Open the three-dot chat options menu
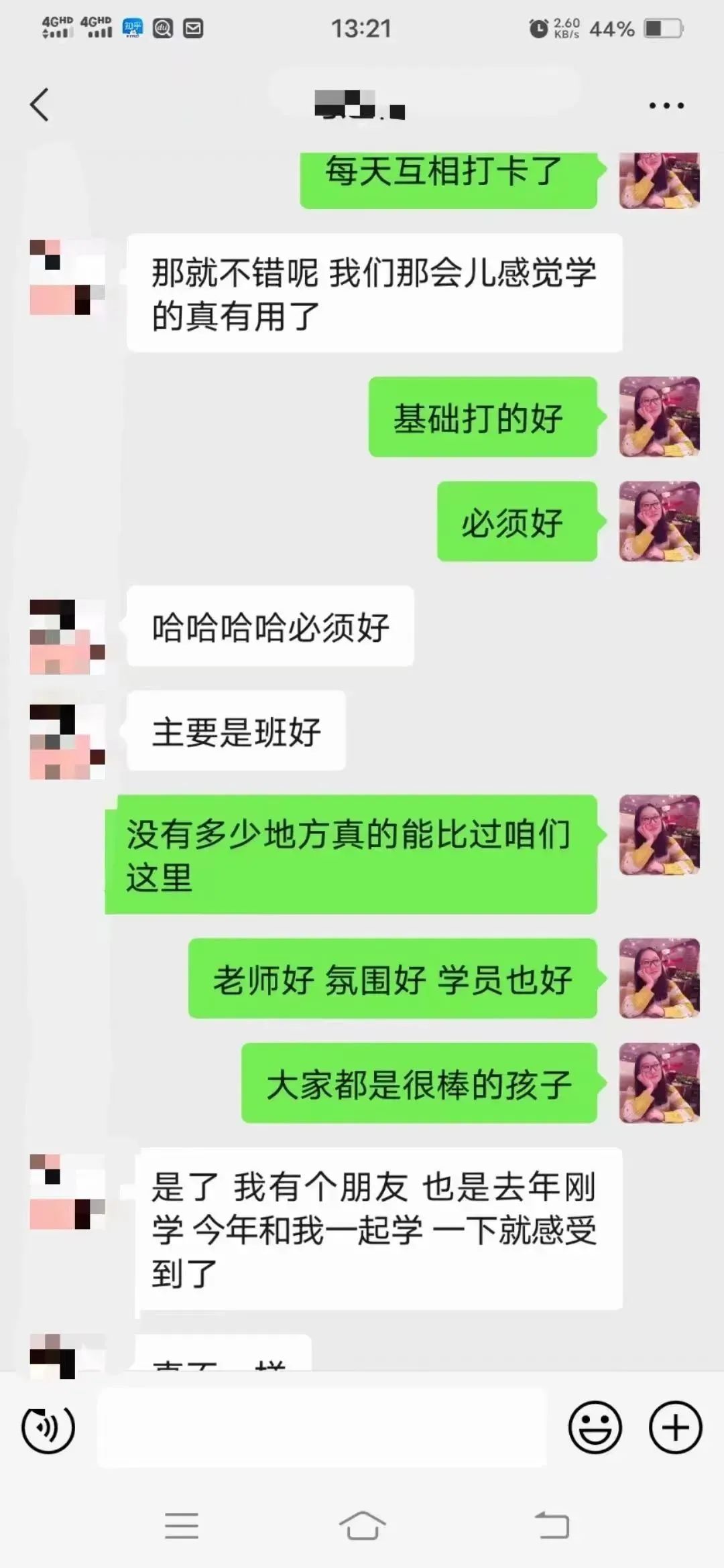The height and width of the screenshot is (1568, 724). (666, 105)
